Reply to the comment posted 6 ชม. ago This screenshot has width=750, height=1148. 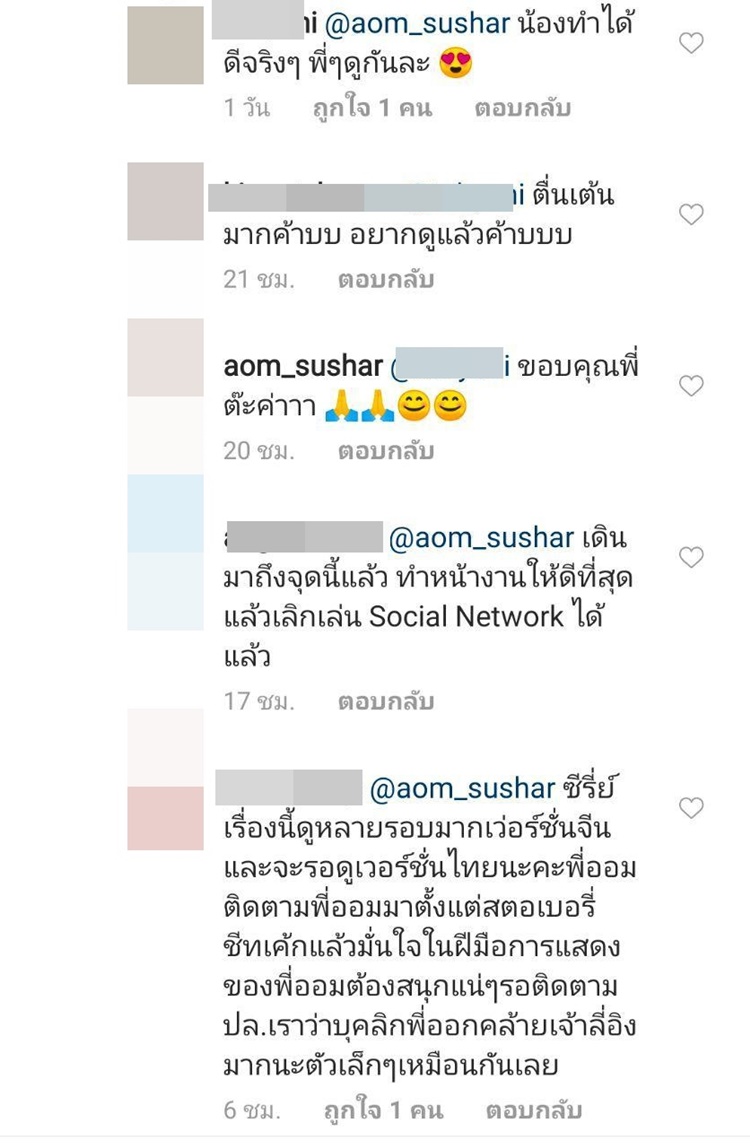[534, 1110]
